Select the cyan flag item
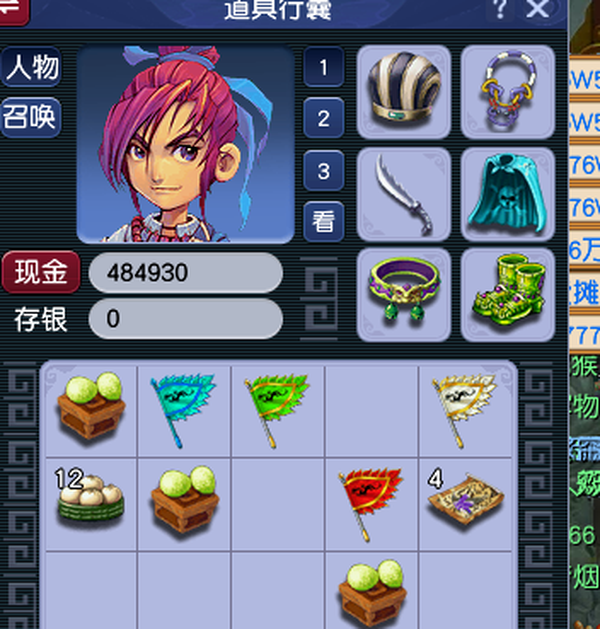Screen dimensions: 600x629 tap(184, 411)
